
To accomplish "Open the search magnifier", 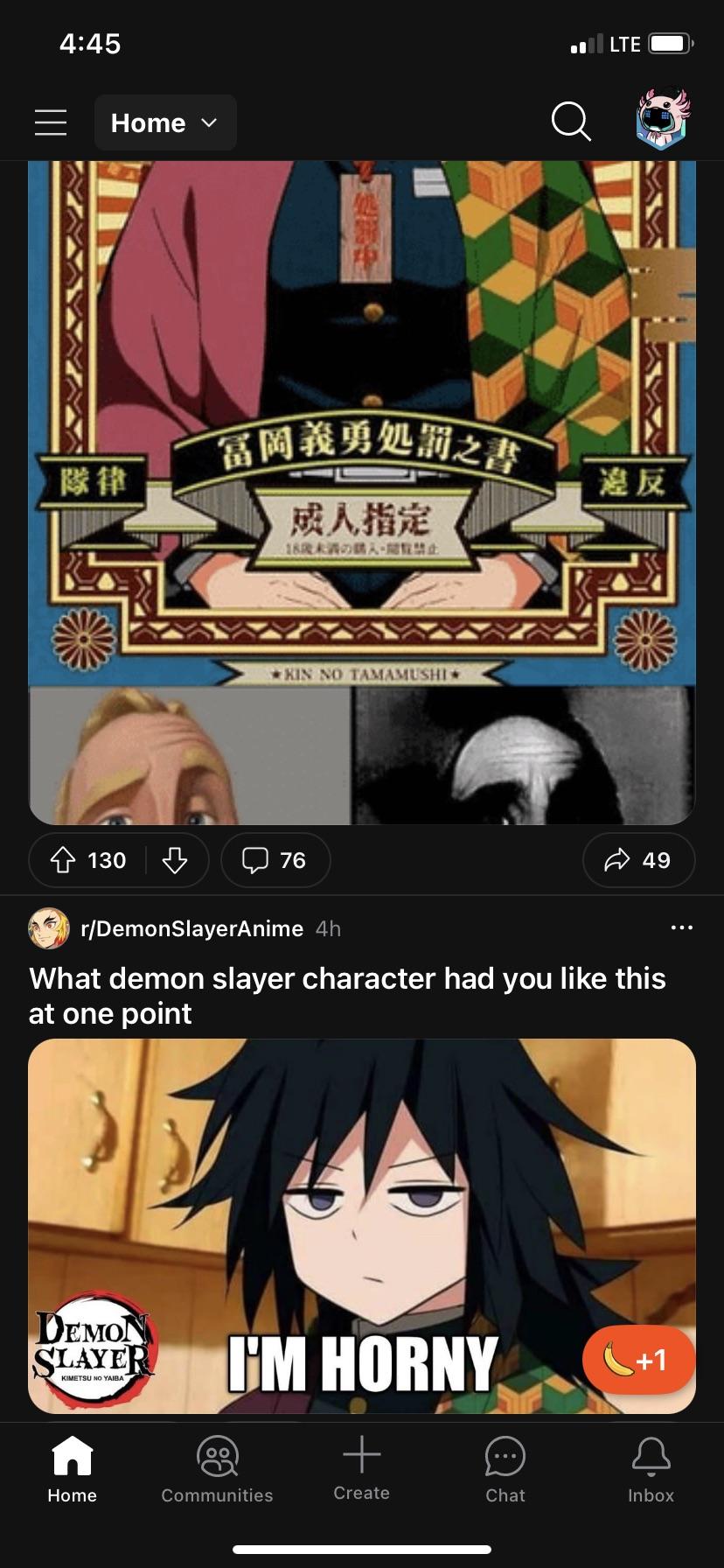I will pos(571,121).
